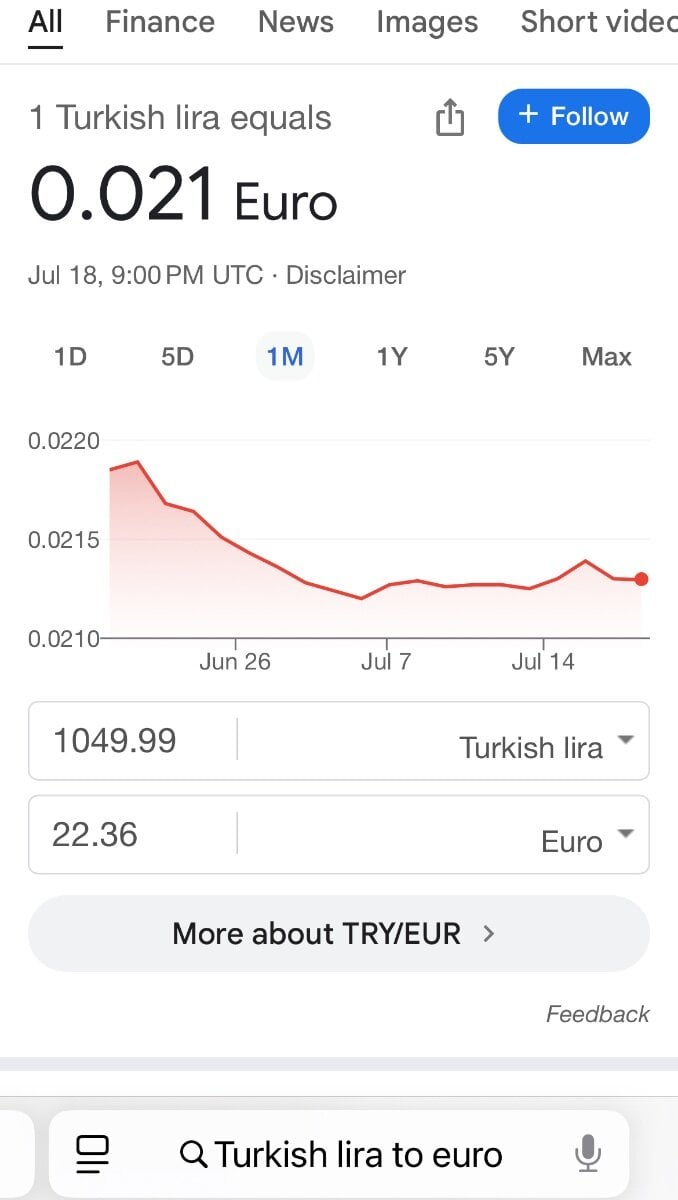Switch to the Finance tab
This screenshot has height=1200, width=678.
pos(160,22)
